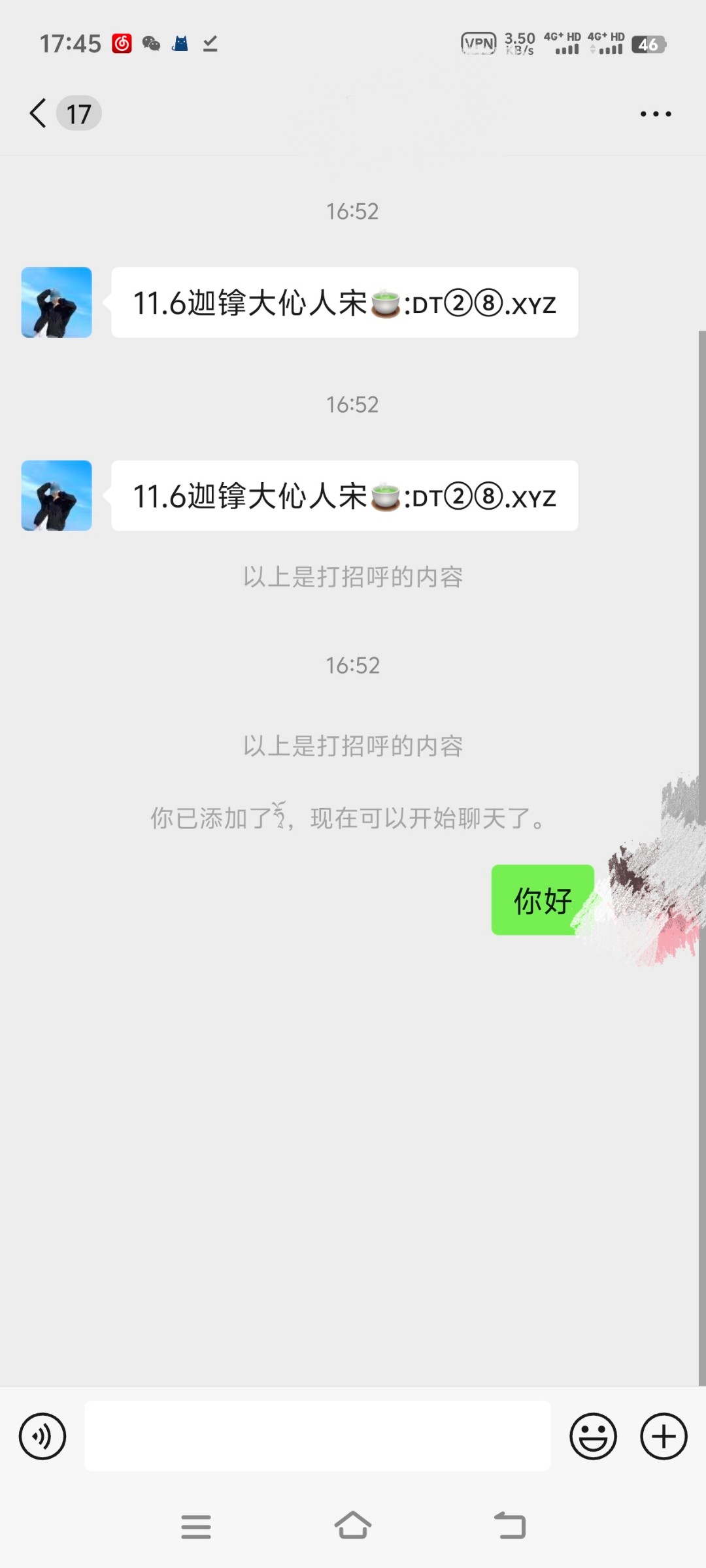Open the system recent apps menu
The height and width of the screenshot is (1568, 706).
point(196,1526)
